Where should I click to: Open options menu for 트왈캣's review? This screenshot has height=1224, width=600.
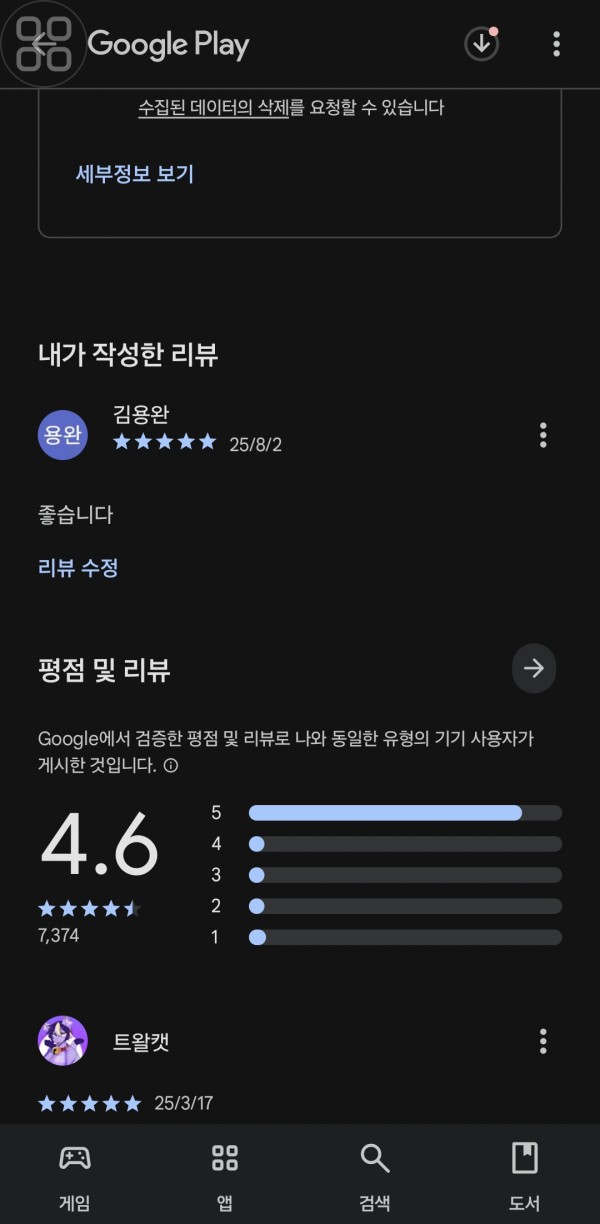coord(543,1041)
